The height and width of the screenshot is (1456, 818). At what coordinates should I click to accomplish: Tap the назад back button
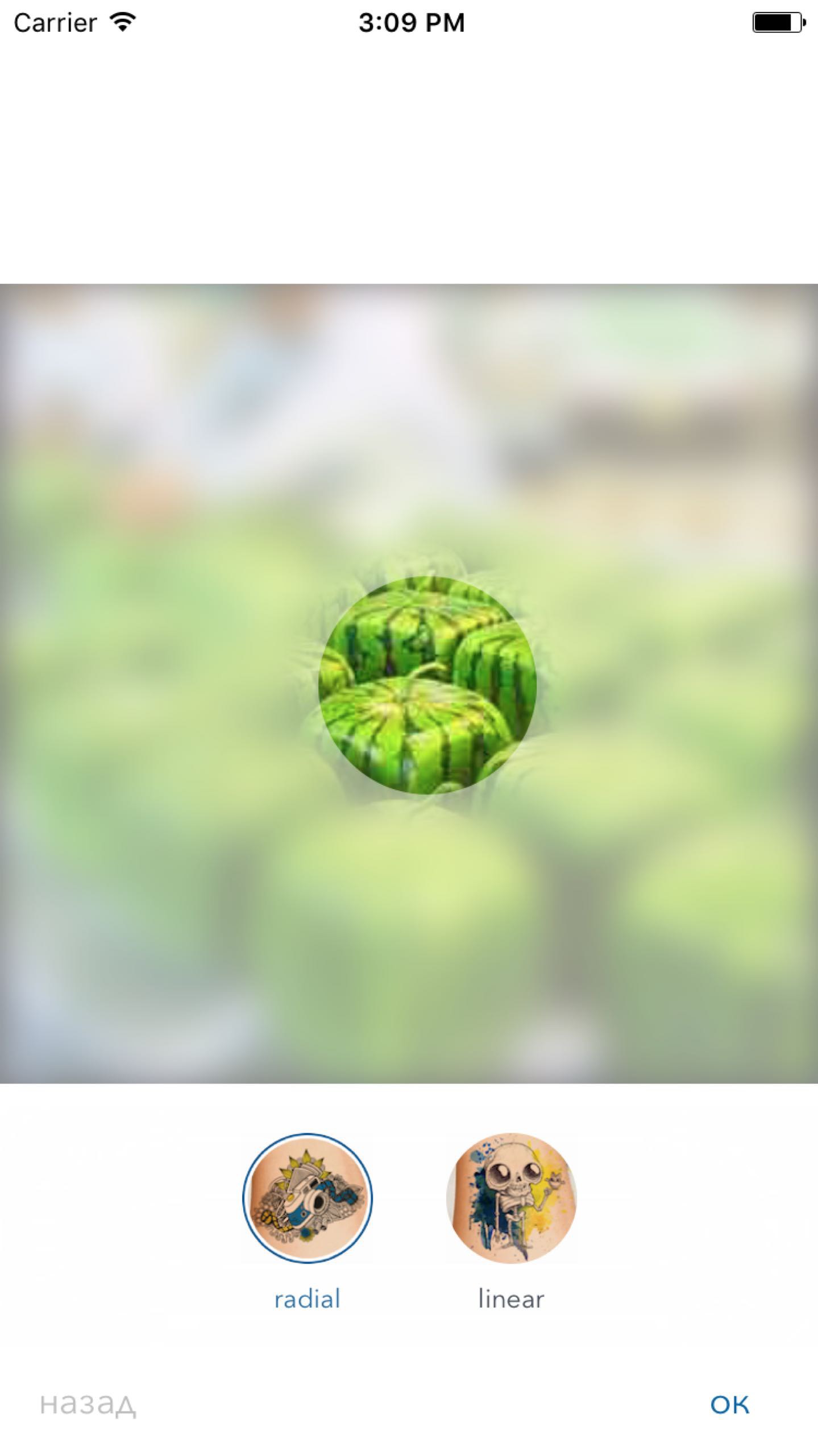[88, 1404]
